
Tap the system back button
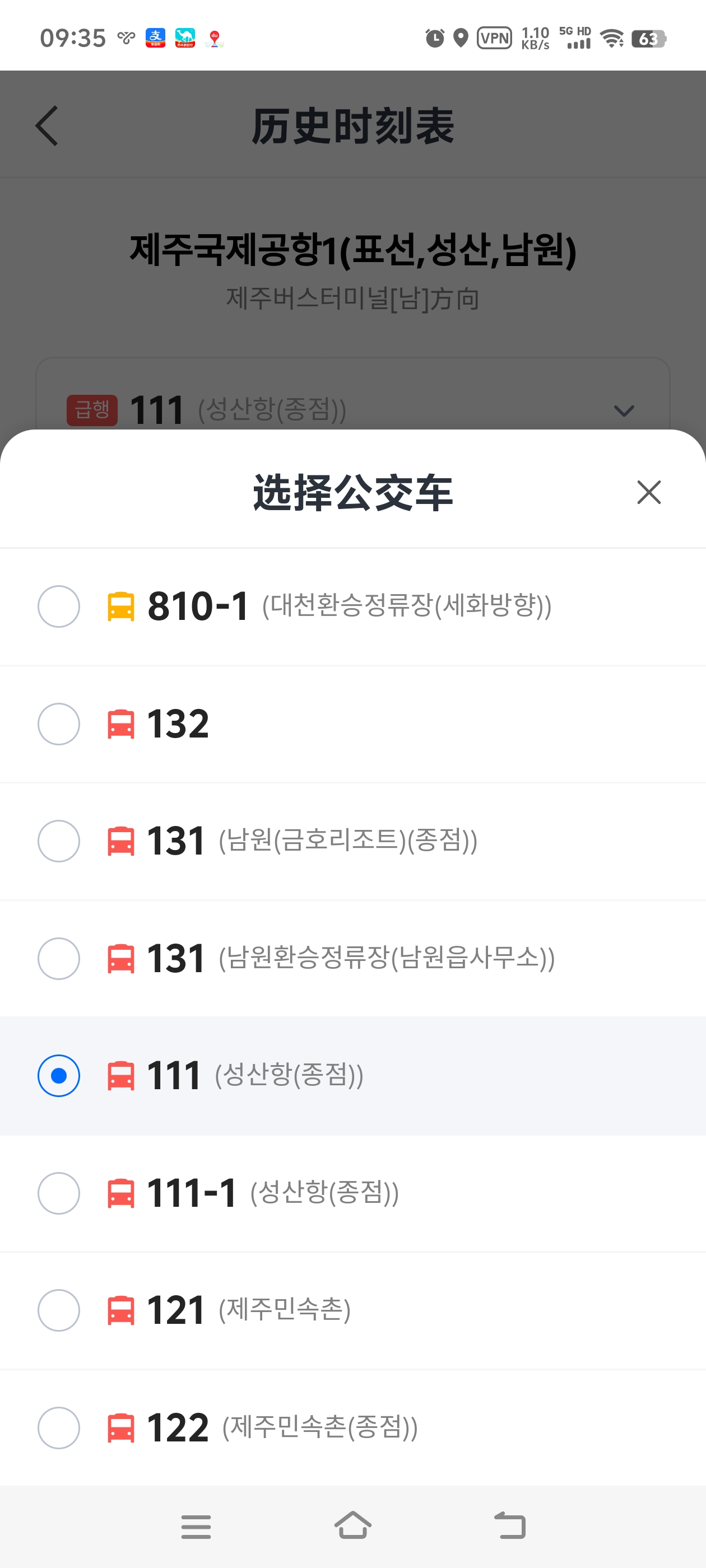pos(509,1526)
